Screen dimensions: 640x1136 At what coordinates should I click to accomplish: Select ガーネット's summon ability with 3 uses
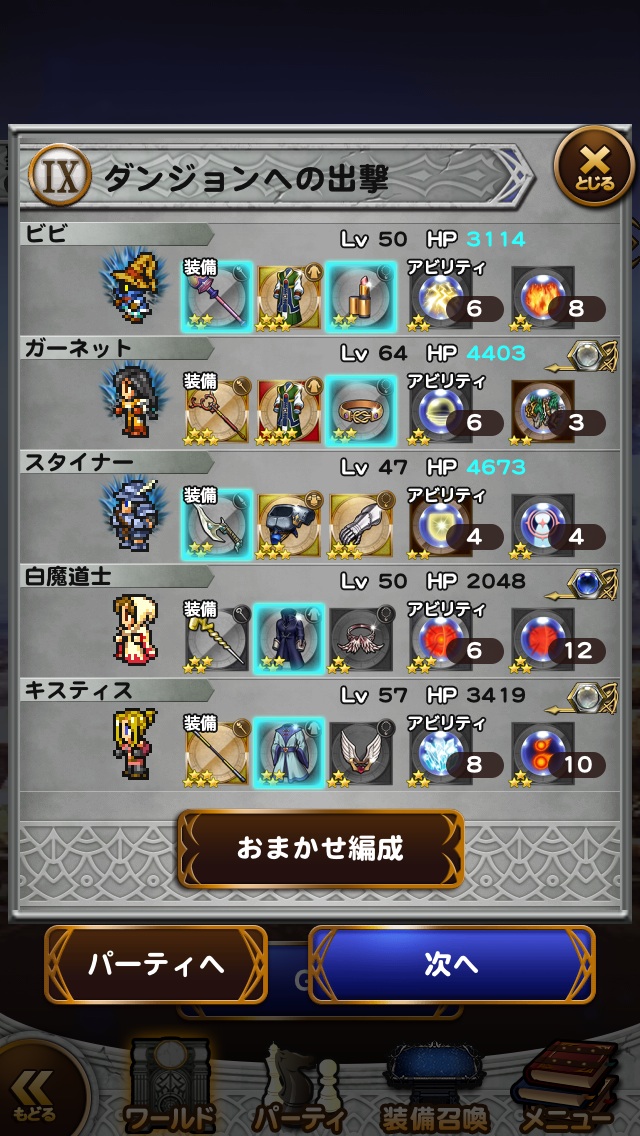[545, 412]
